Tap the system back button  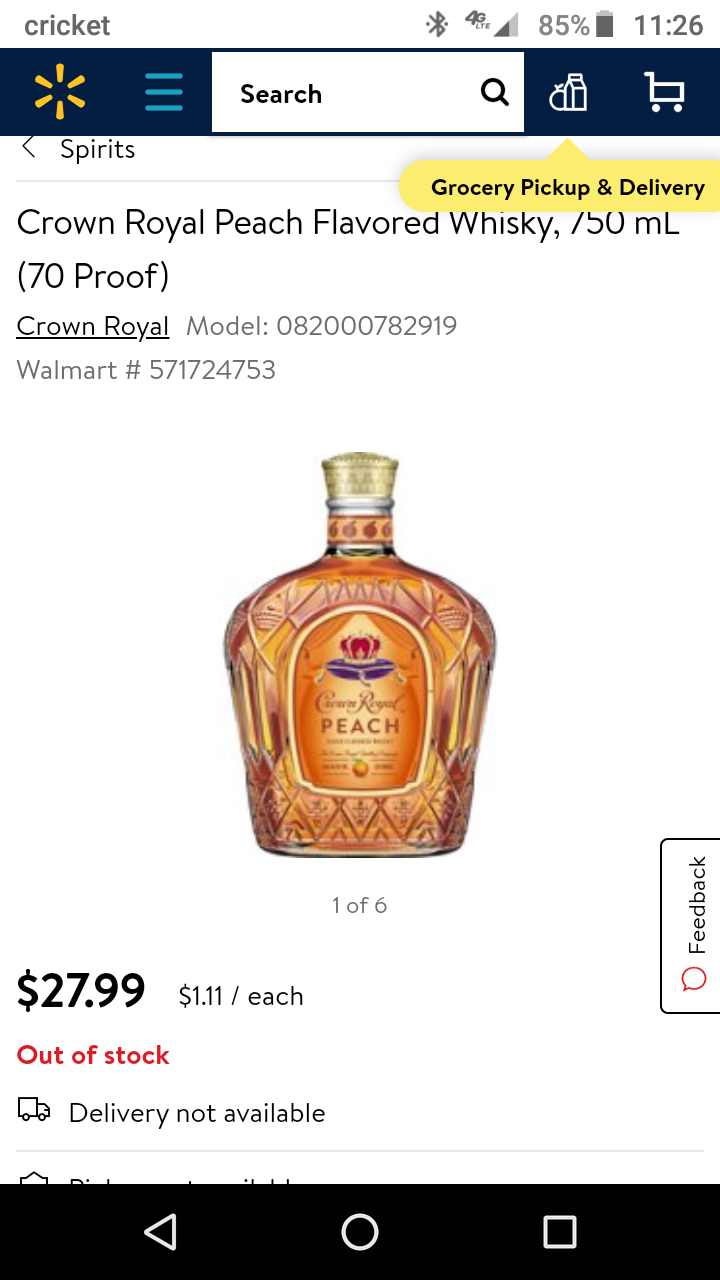point(160,1232)
